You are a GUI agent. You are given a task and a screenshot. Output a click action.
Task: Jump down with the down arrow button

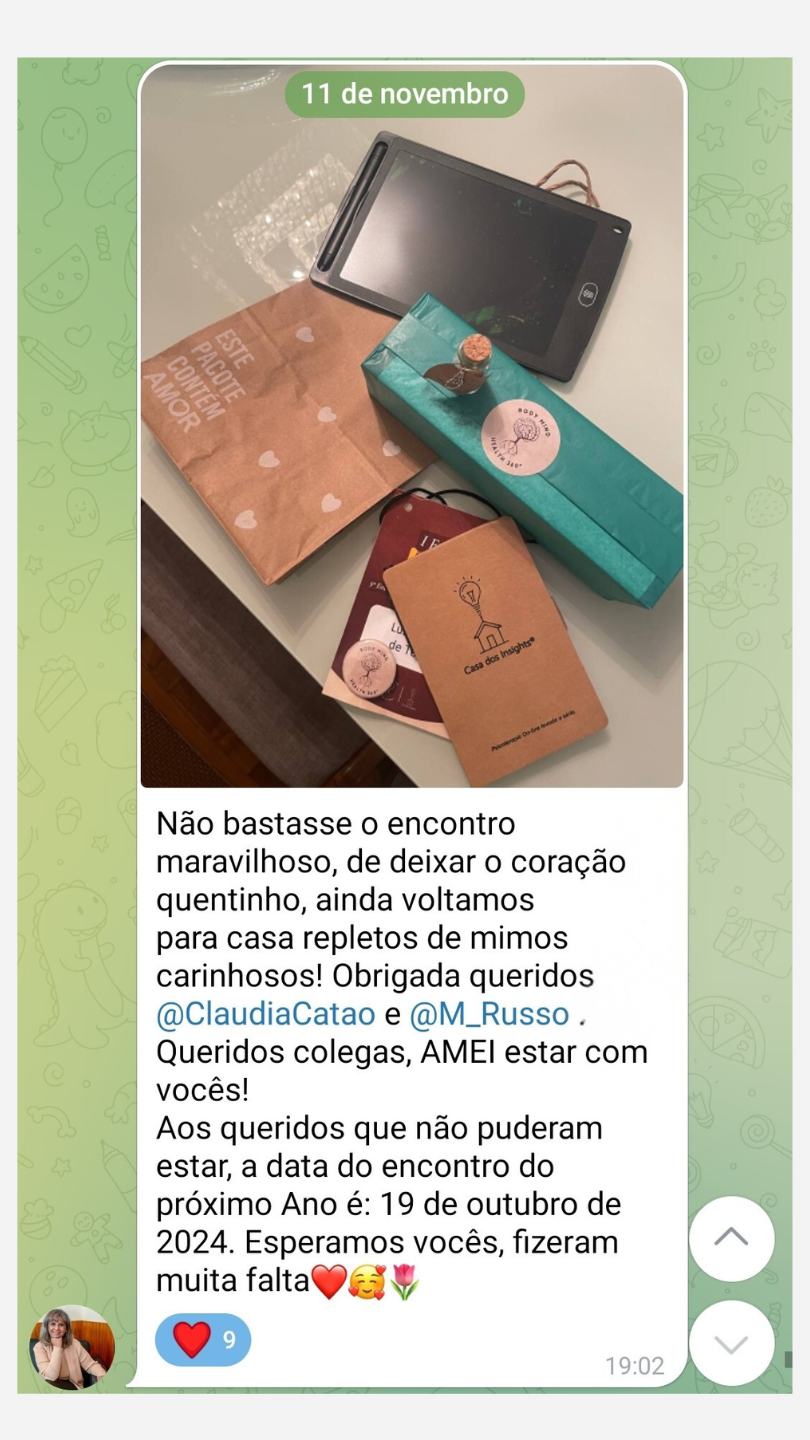(x=731, y=1344)
